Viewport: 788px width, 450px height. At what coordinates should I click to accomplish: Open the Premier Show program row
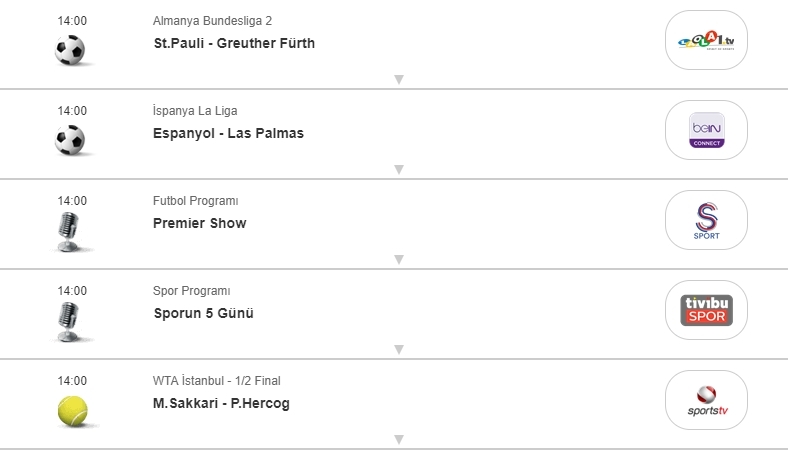(200, 223)
